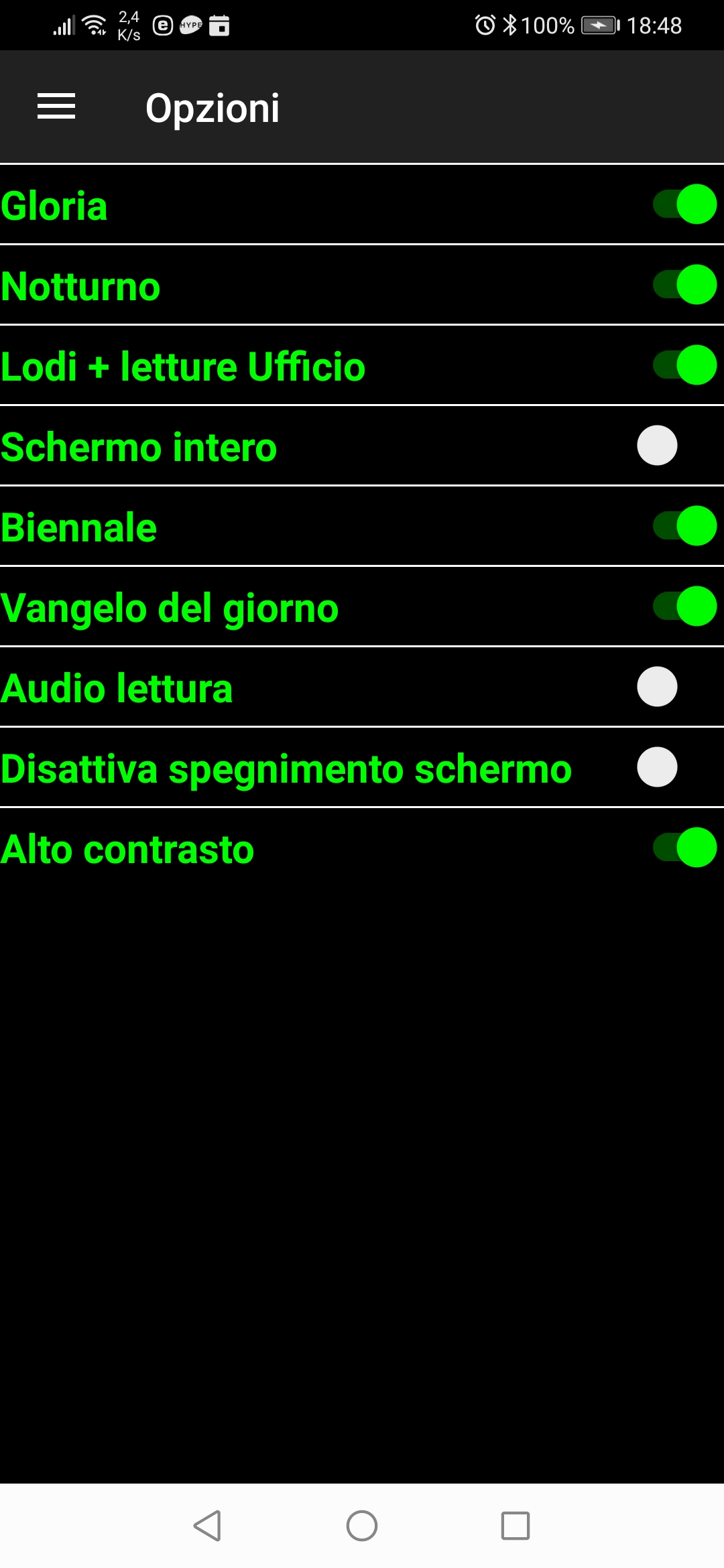Viewport: 724px width, 1568px height.
Task: Disable the Notturno mode switch
Action: (684, 285)
